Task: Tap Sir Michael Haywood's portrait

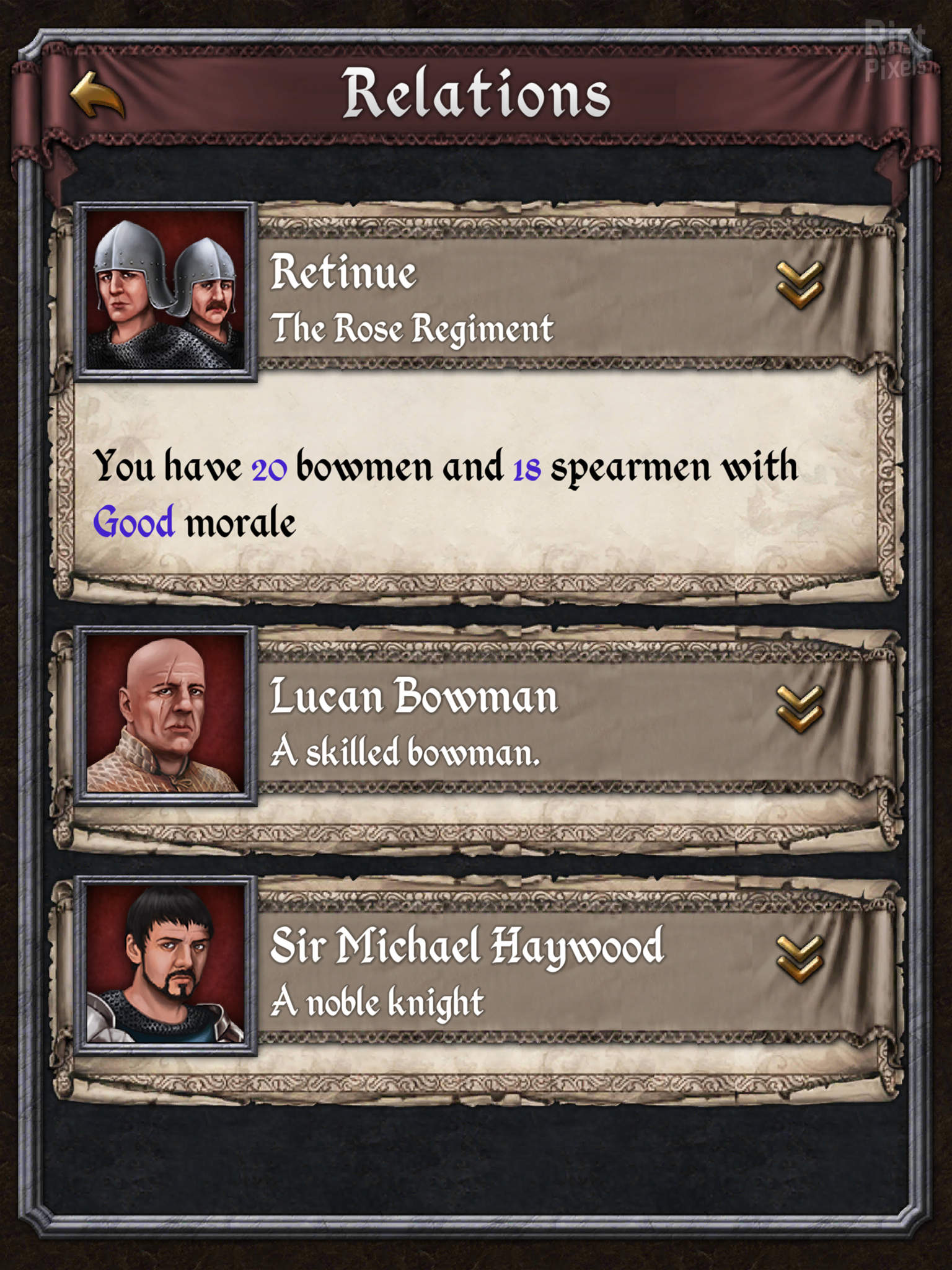Action: (165, 966)
